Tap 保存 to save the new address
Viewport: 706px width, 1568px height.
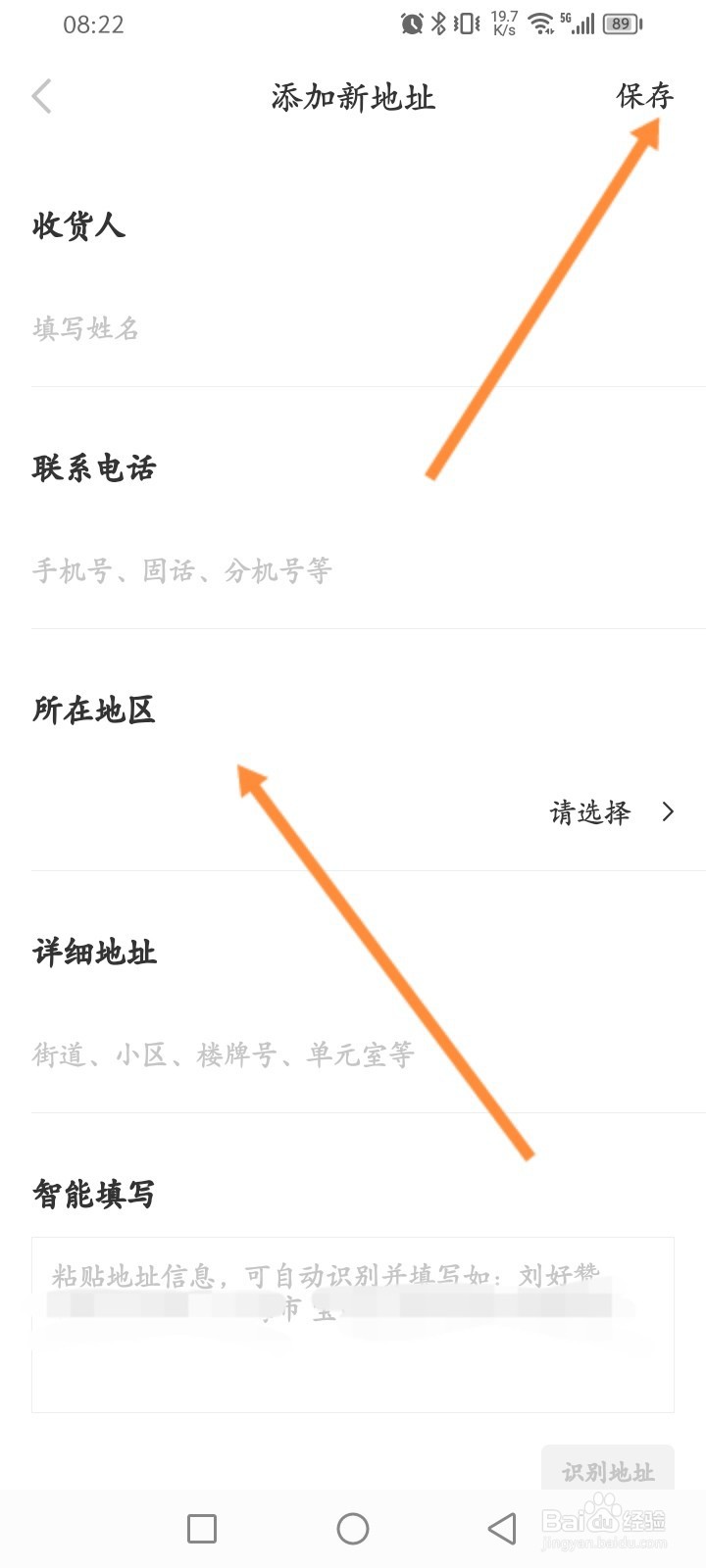click(x=645, y=96)
